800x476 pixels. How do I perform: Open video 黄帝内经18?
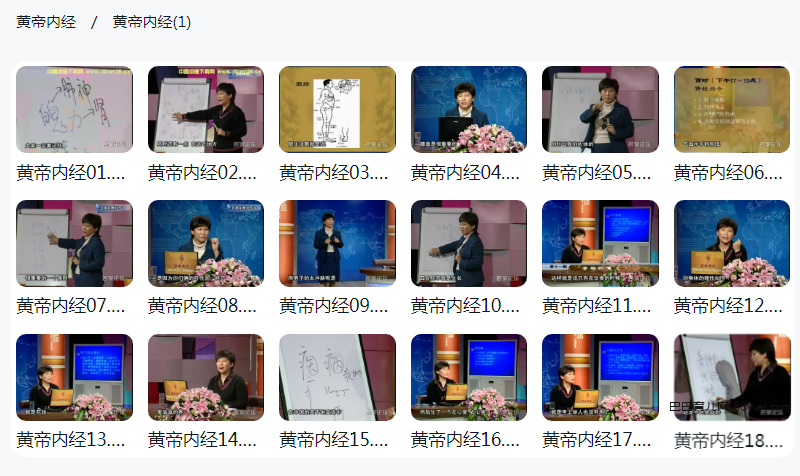[x=732, y=377]
